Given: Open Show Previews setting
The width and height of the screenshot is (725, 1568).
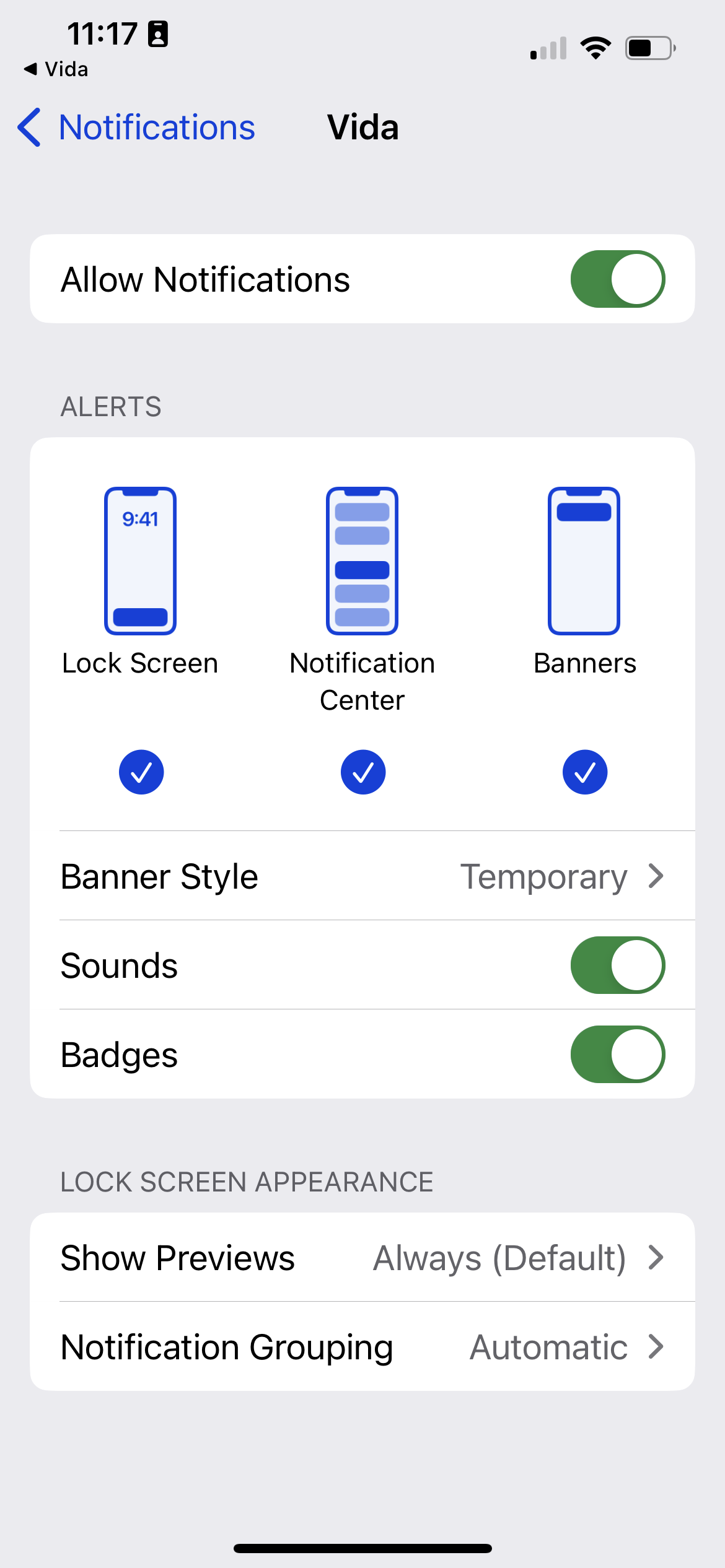Looking at the screenshot, I should (x=362, y=1258).
